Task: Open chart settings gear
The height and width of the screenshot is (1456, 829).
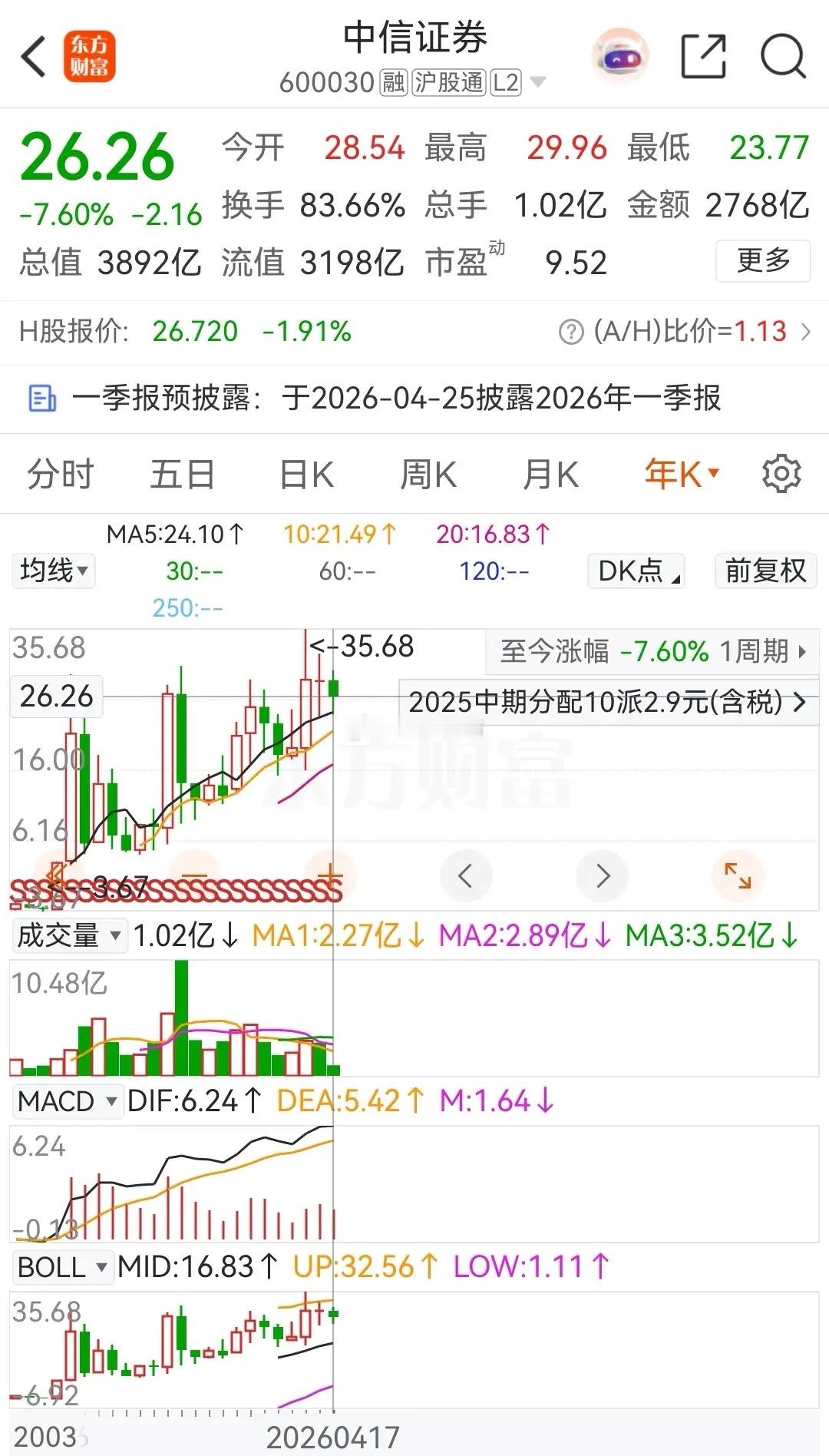Action: click(x=781, y=474)
